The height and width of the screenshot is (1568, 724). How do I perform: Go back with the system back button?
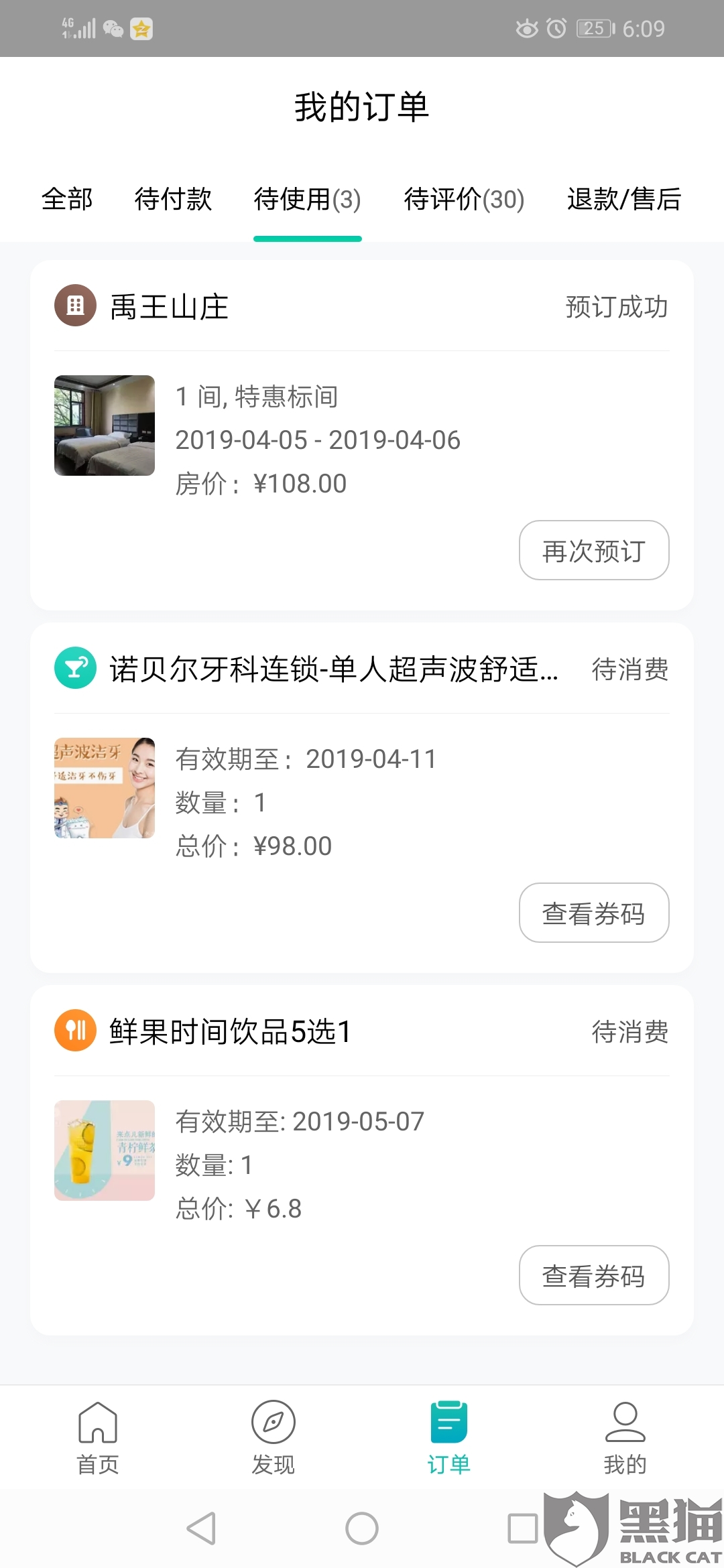[201, 1528]
